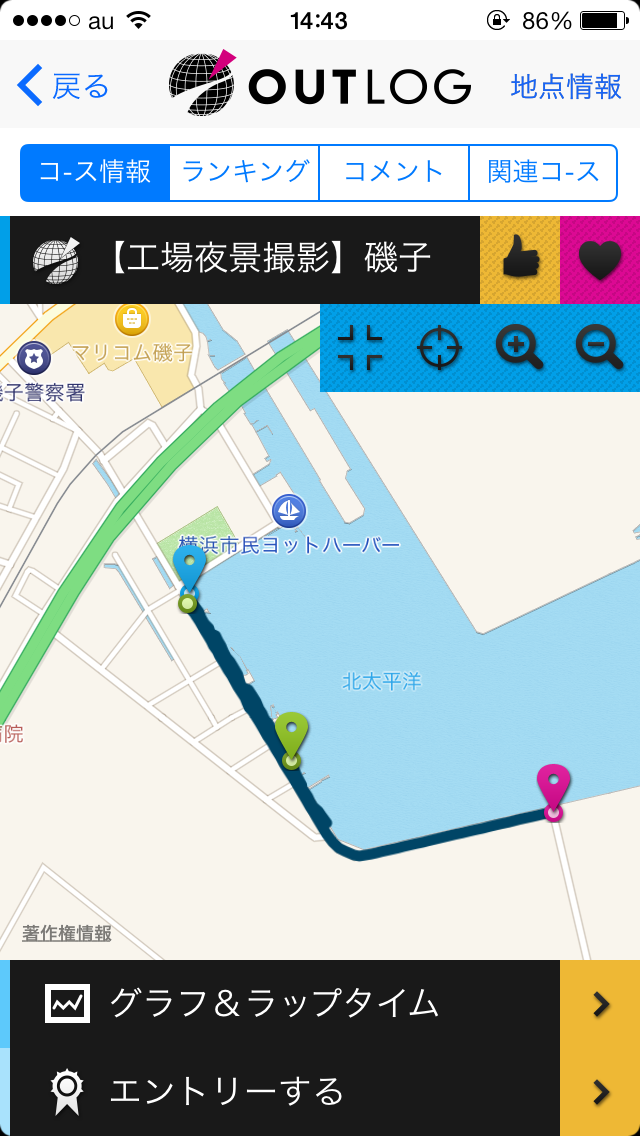Open the 著作権情報 link
The width and height of the screenshot is (640, 1136).
click(x=67, y=933)
